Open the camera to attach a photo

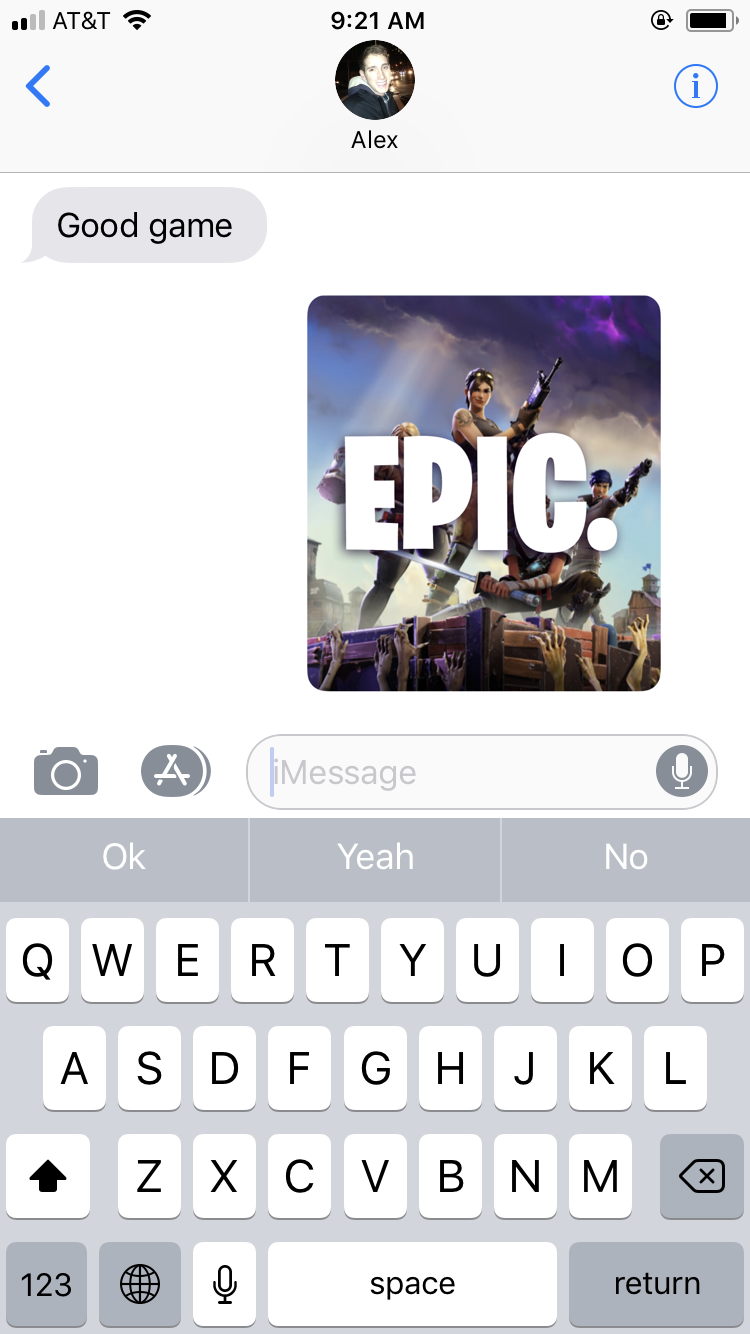[66, 771]
